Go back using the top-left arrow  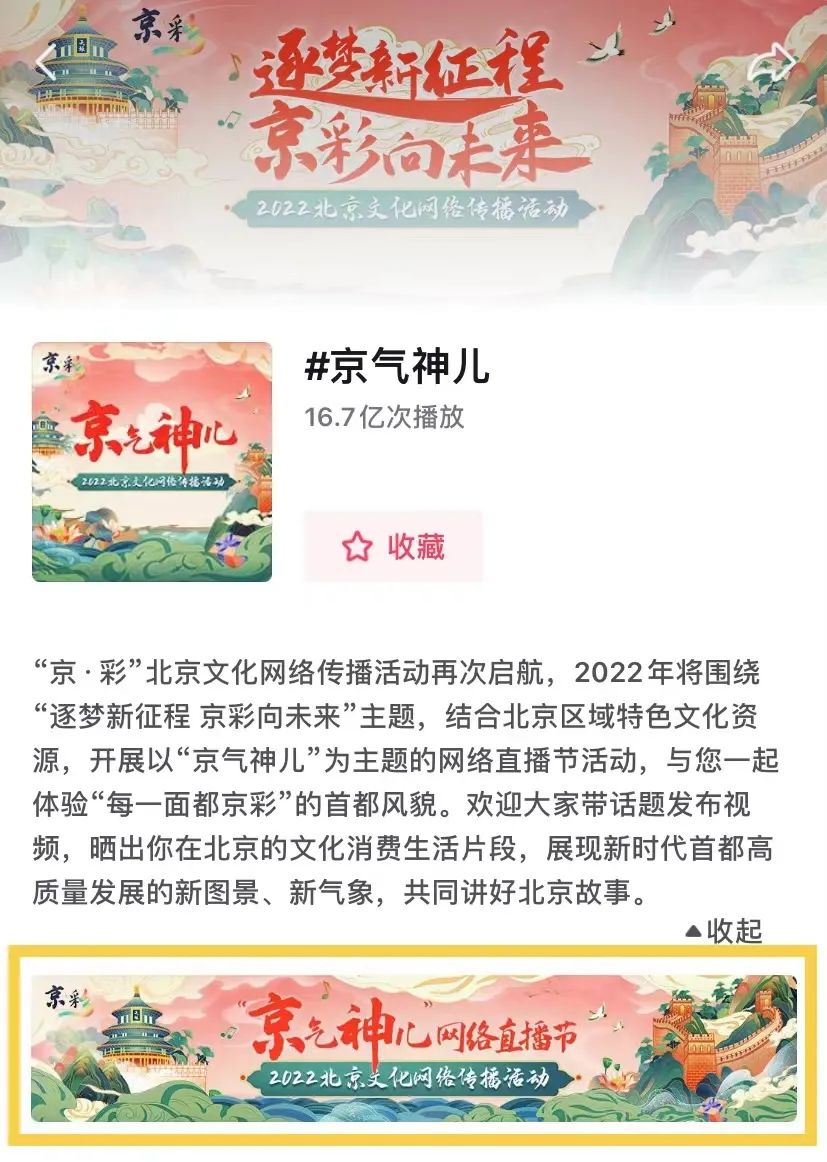[46, 62]
